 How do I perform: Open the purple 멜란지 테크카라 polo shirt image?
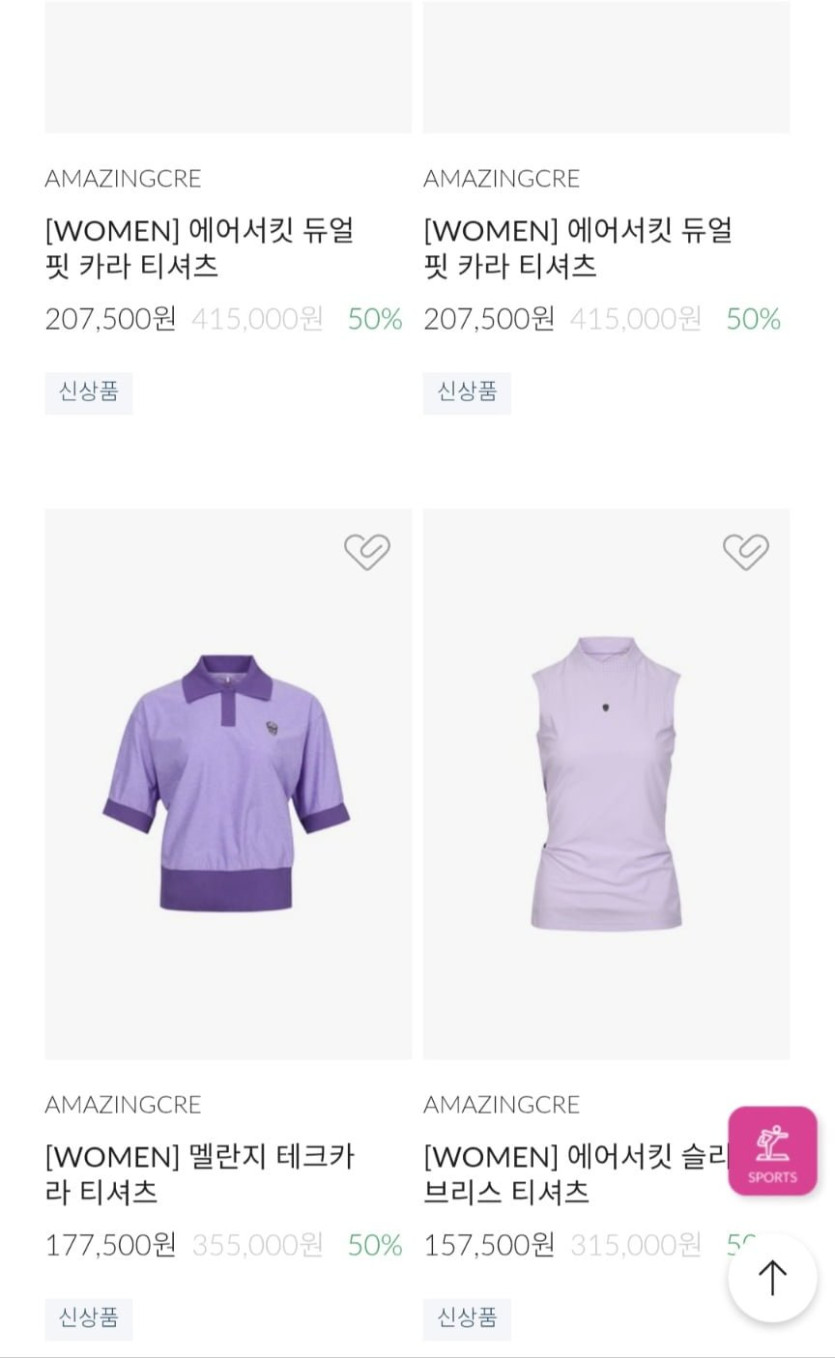tap(227, 784)
